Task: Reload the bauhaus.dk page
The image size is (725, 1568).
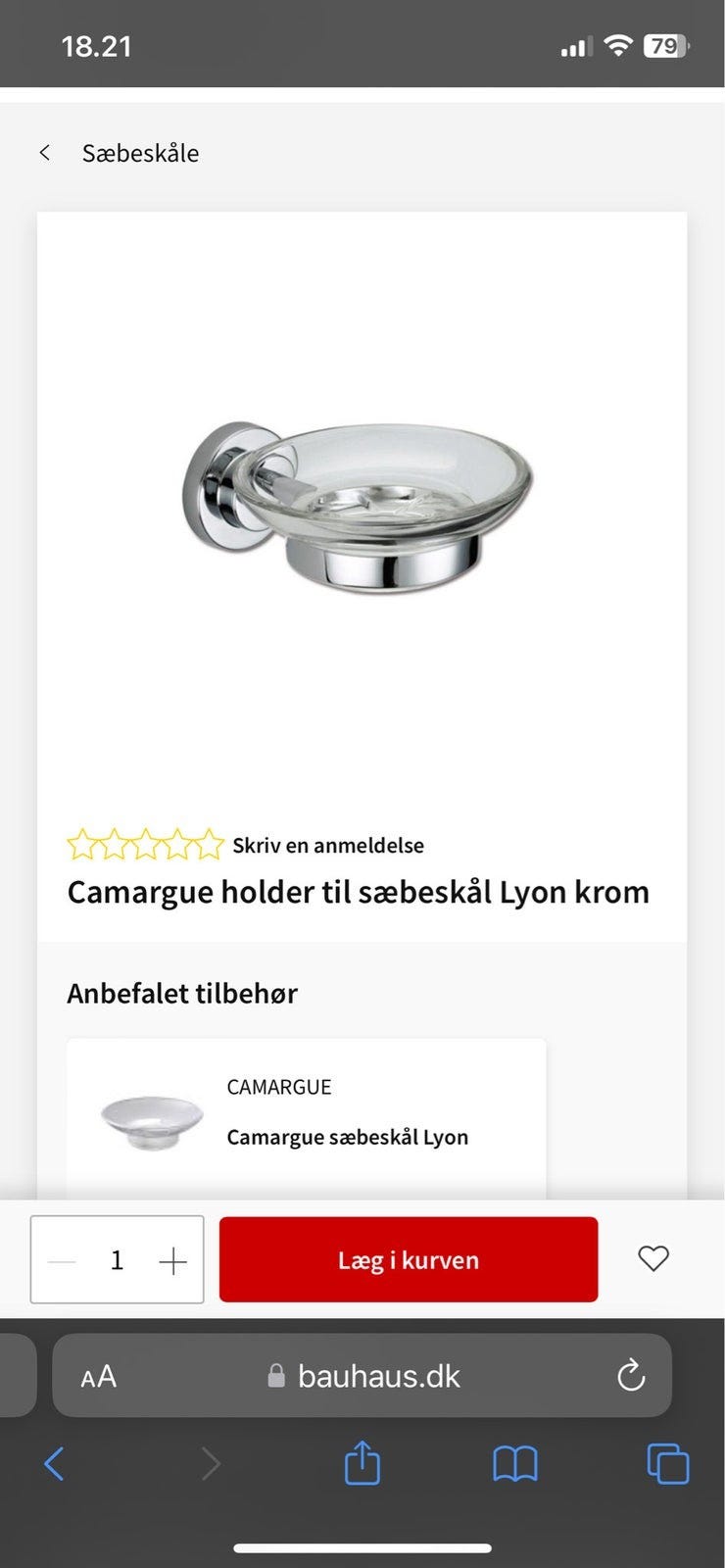Action: [630, 1376]
